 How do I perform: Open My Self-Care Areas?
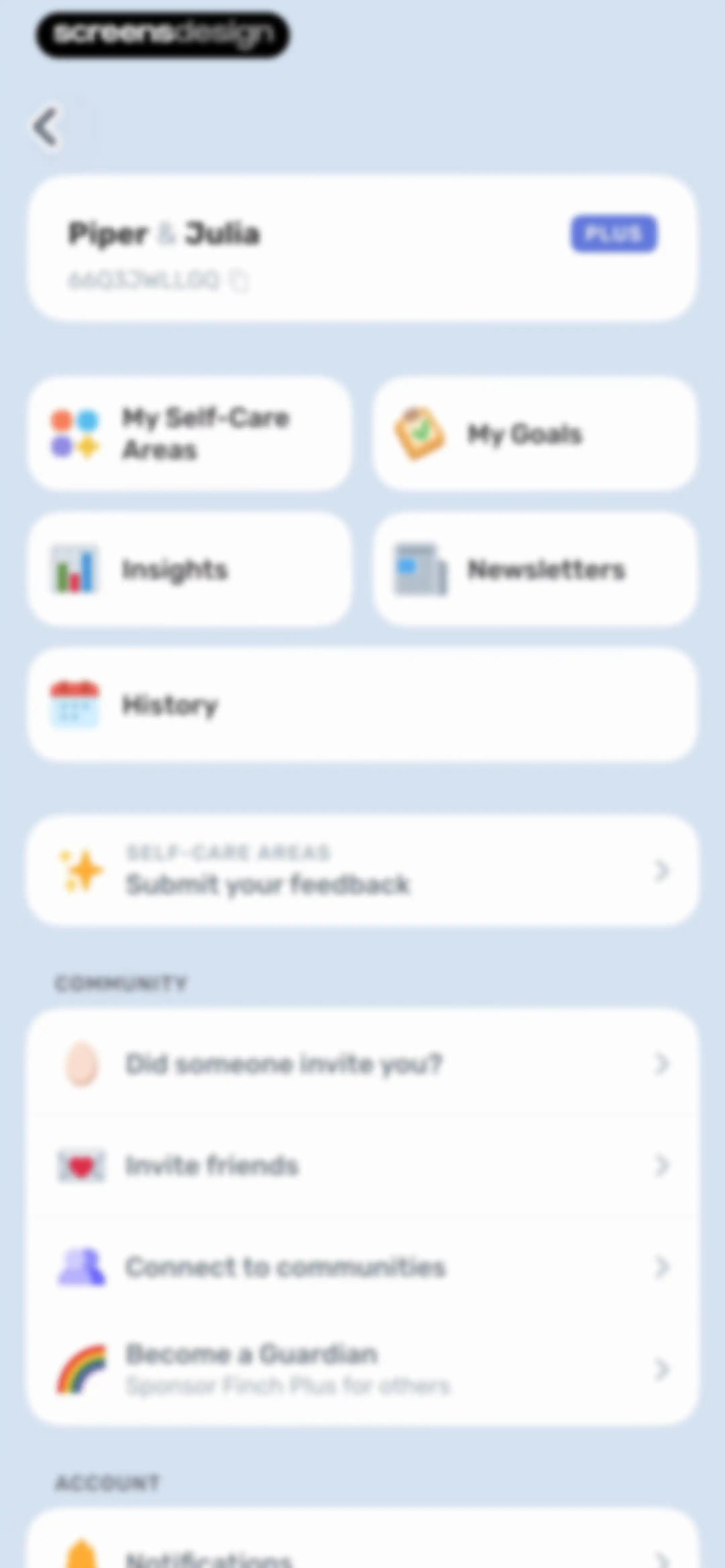[x=190, y=434]
